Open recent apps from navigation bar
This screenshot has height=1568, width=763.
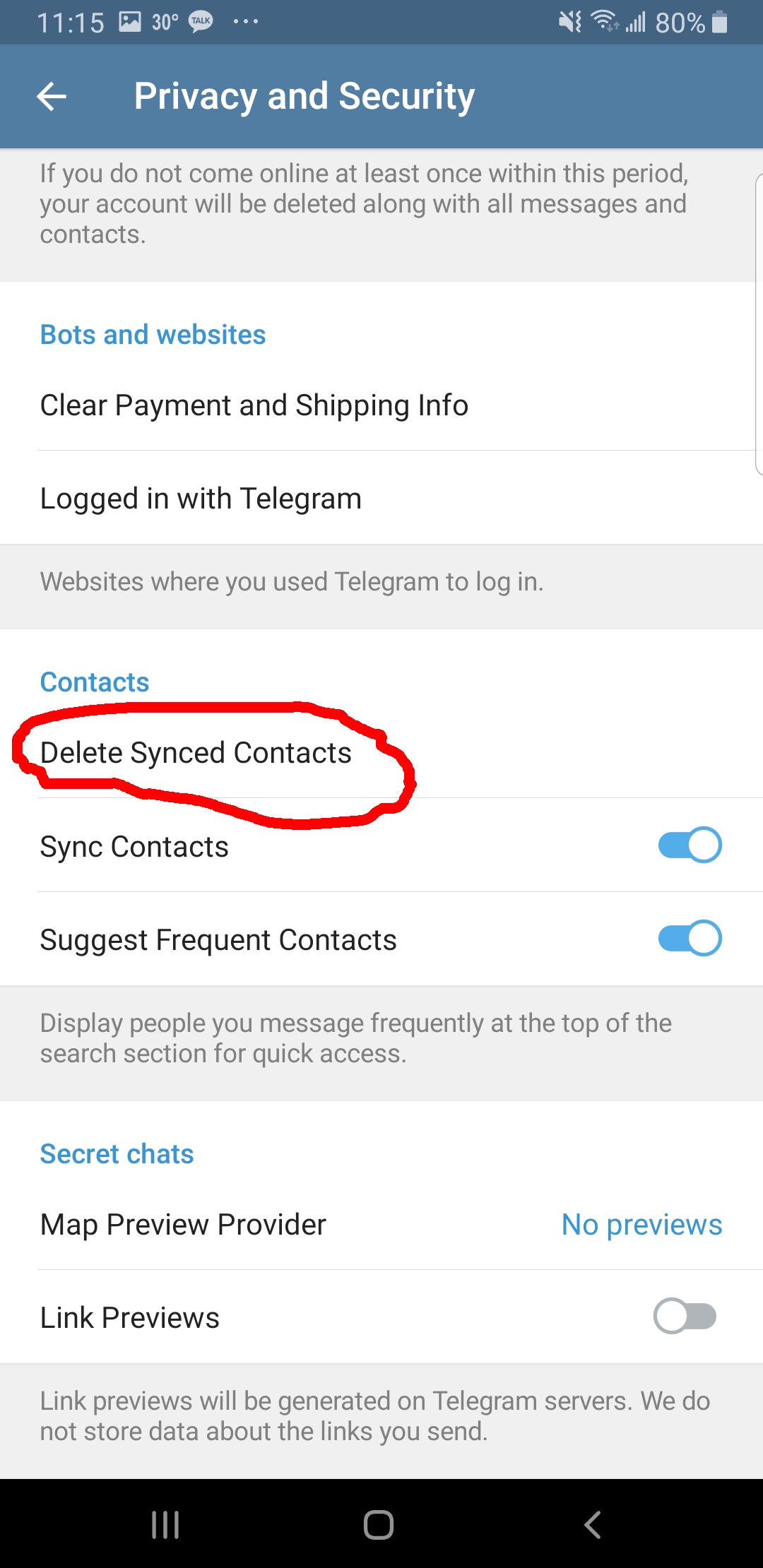coord(165,1524)
